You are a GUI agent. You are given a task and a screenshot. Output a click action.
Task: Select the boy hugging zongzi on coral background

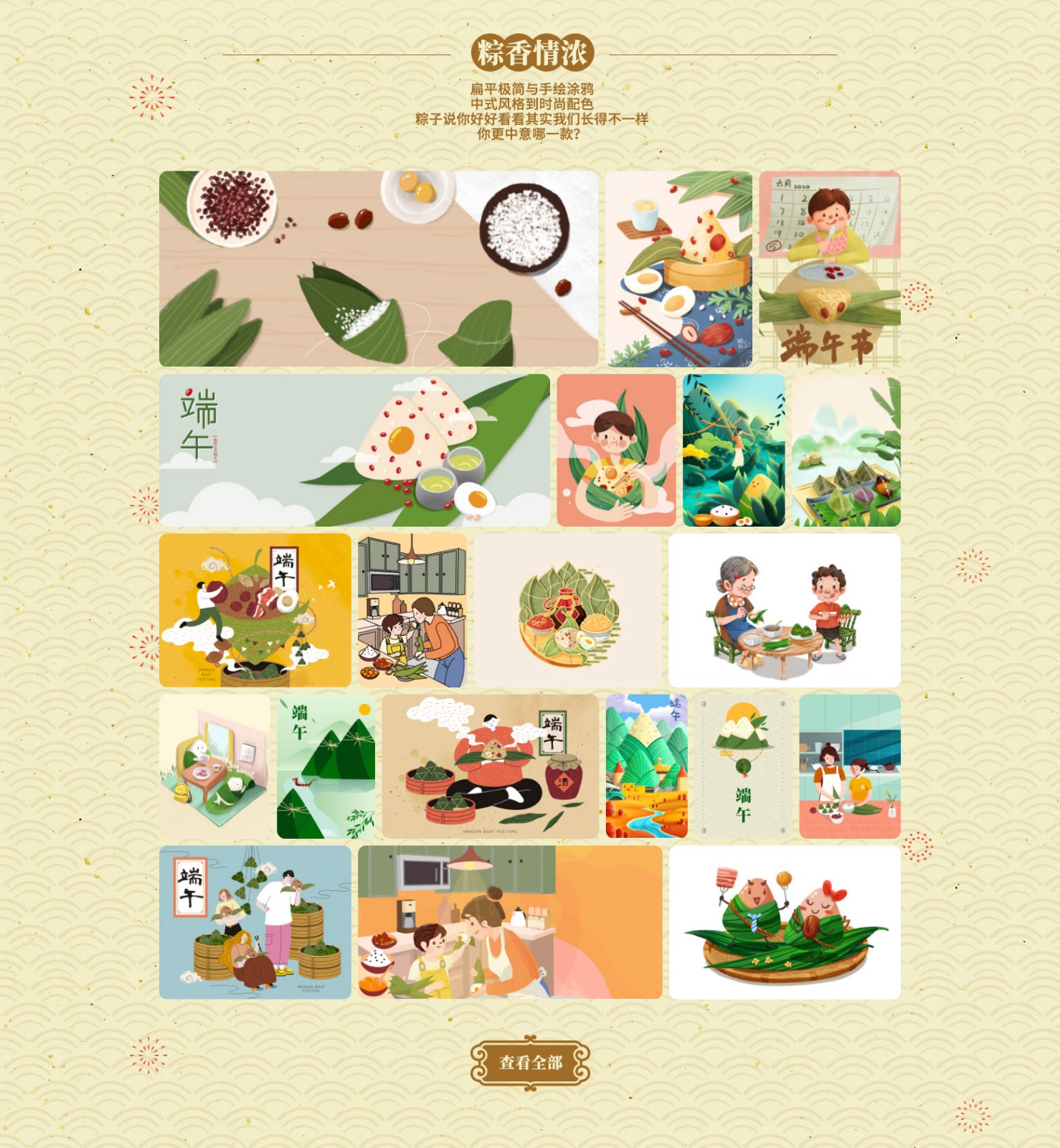pyautogui.click(x=616, y=450)
